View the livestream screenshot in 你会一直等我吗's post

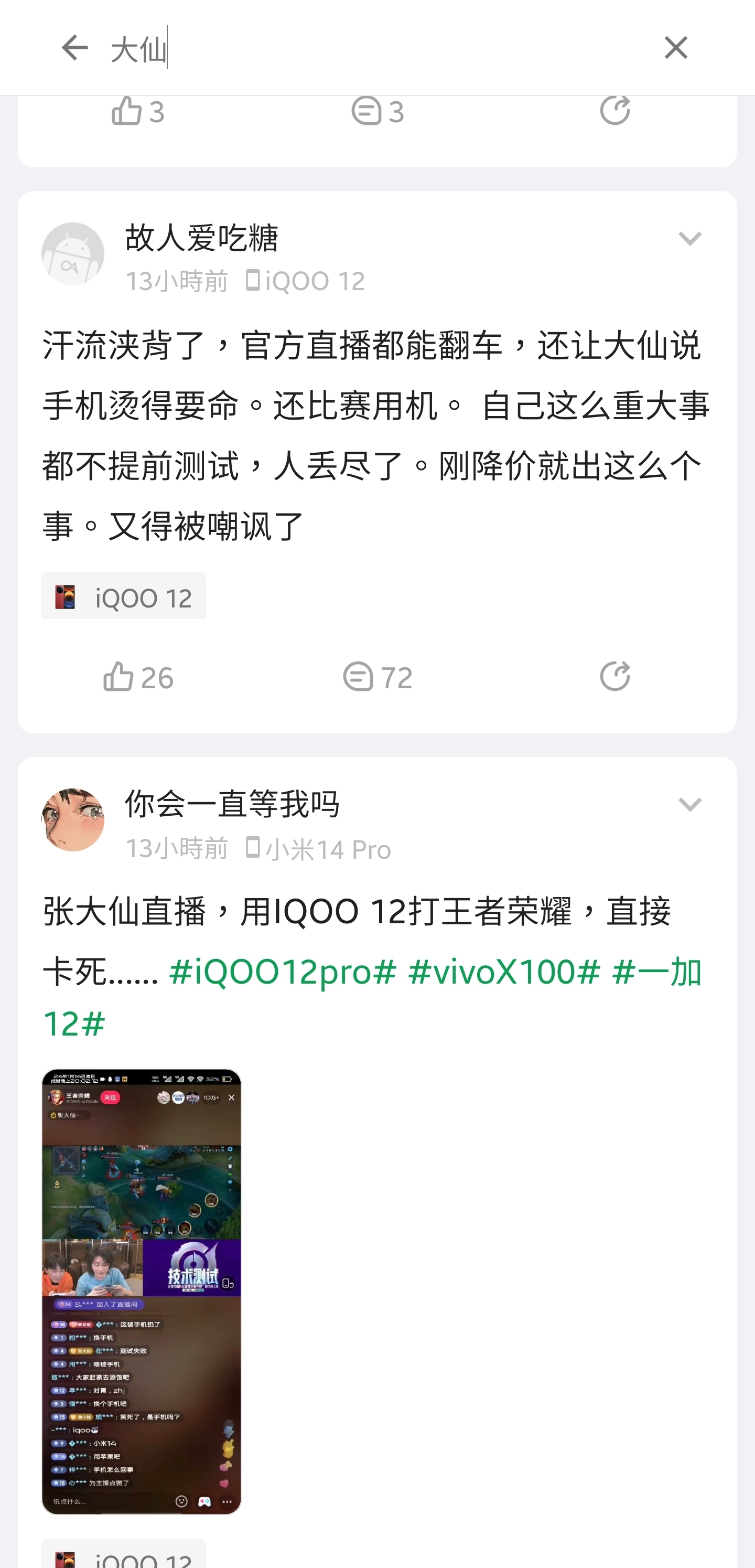141,1291
